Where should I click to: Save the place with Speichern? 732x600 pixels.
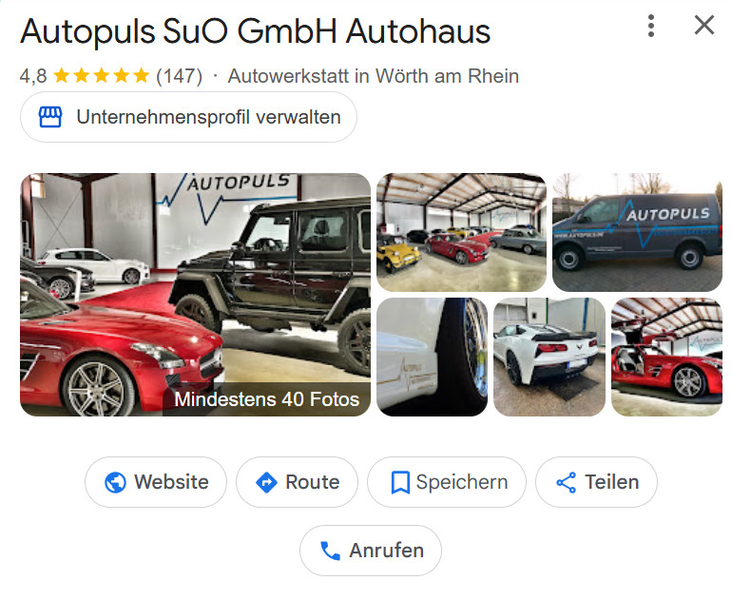click(x=447, y=482)
